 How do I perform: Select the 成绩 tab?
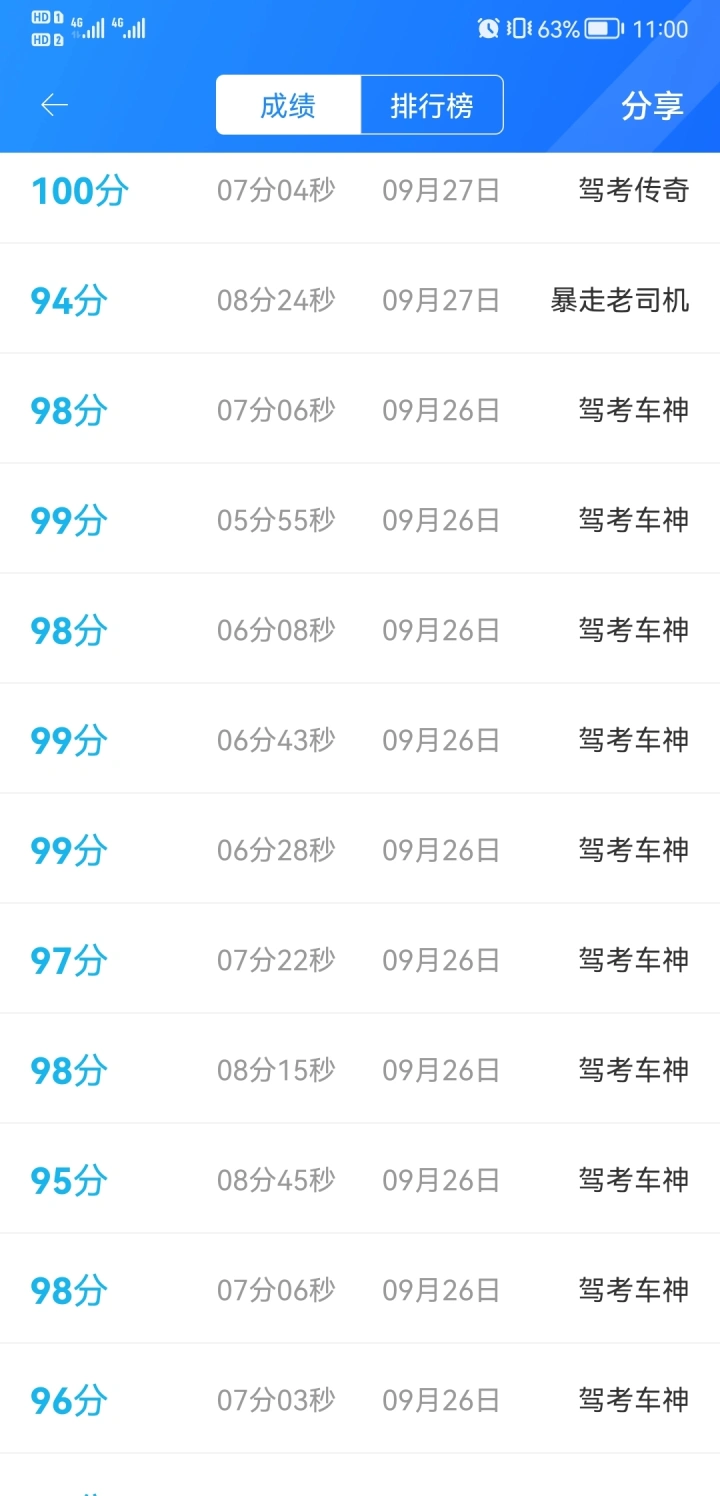288,105
